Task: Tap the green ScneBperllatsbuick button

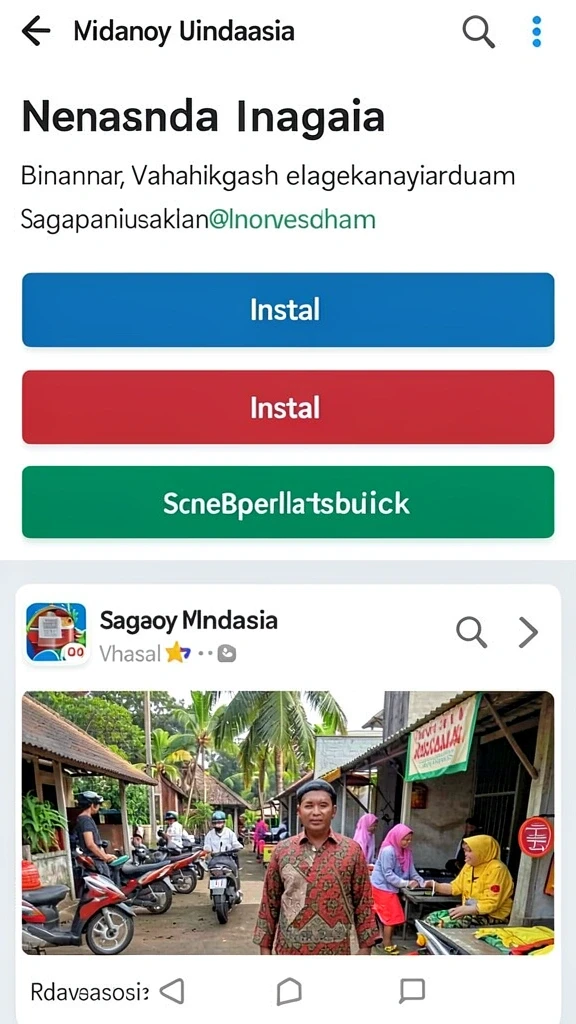Action: point(288,502)
